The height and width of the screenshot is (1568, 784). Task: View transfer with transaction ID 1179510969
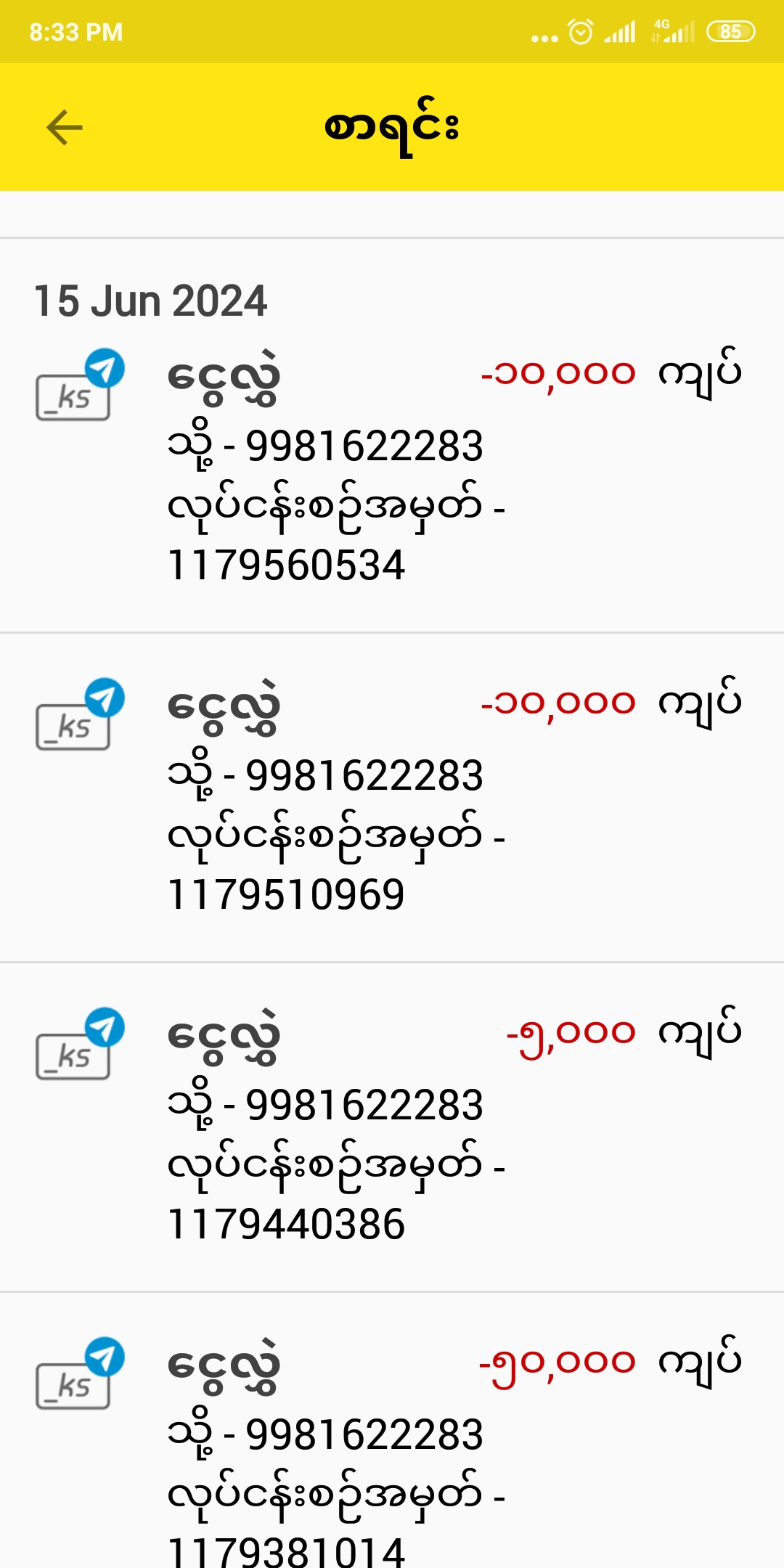(x=392, y=797)
